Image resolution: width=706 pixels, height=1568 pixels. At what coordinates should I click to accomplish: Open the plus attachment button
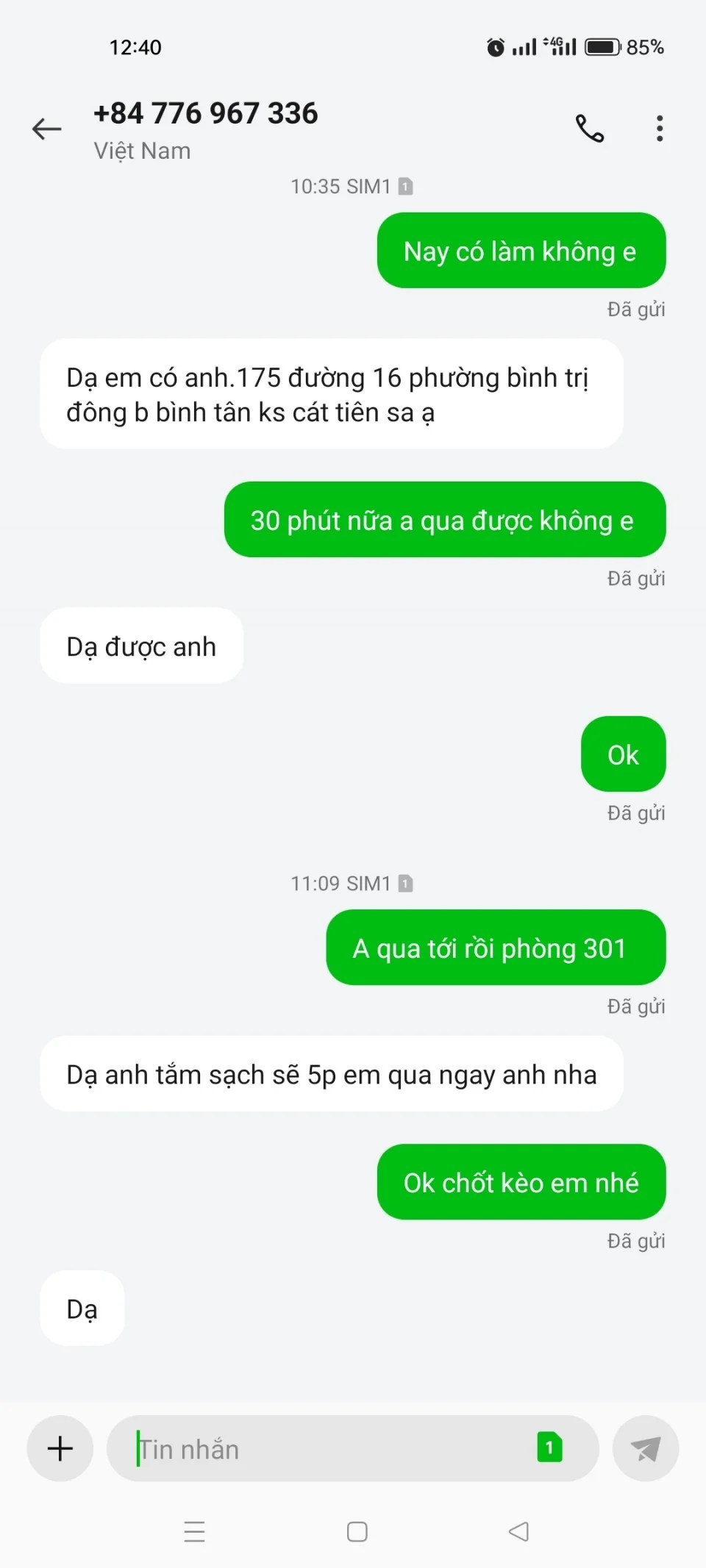(60, 1448)
